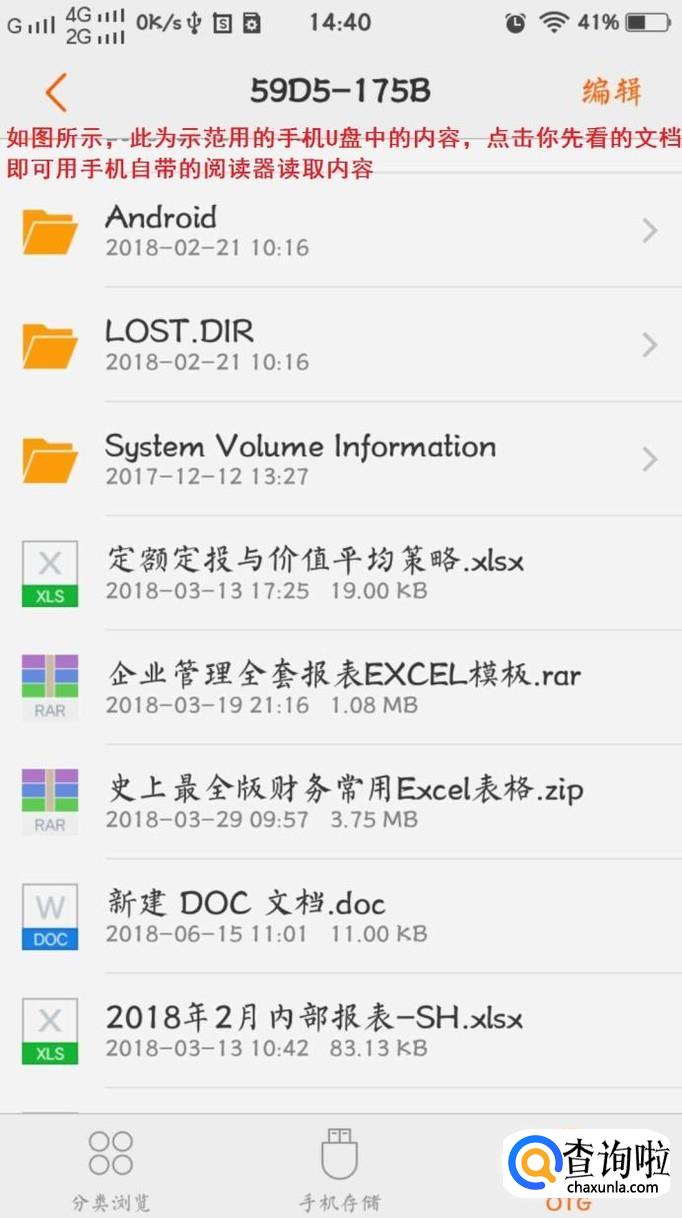Open the Android folder
This screenshot has height=1218, width=682.
(x=340, y=231)
